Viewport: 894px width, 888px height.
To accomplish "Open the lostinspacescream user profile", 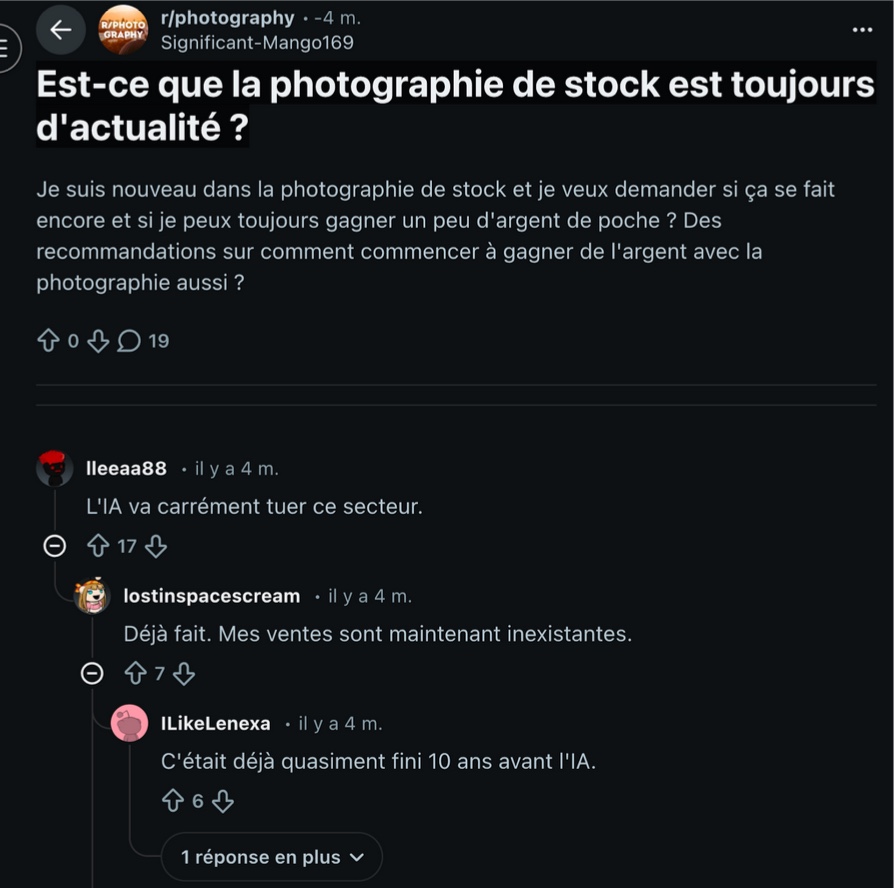I will point(211,596).
